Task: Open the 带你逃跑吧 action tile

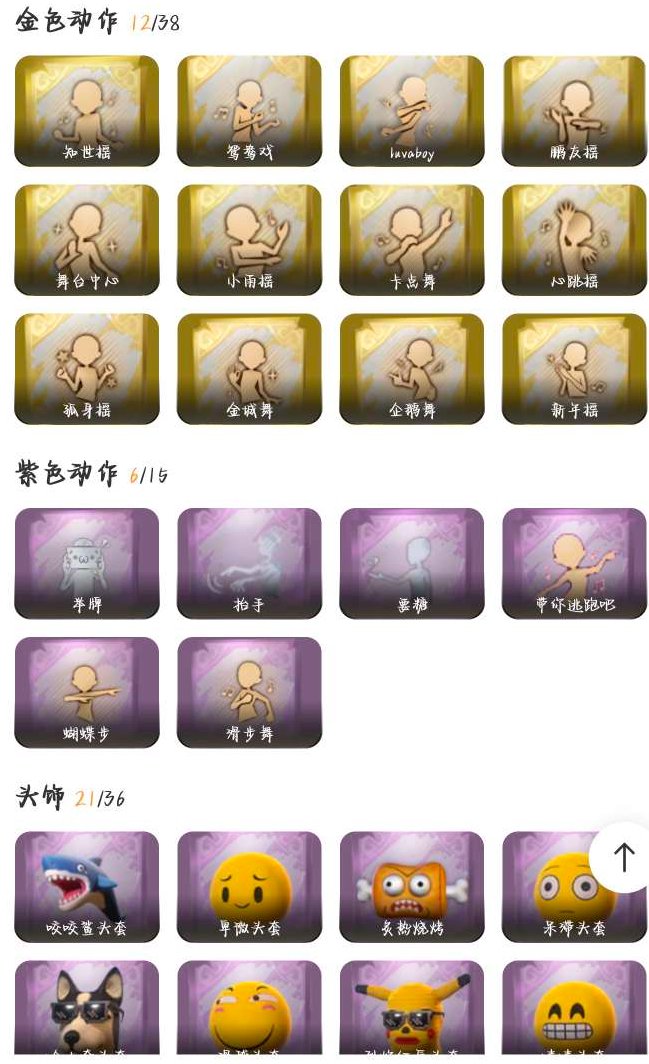Action: 574,563
